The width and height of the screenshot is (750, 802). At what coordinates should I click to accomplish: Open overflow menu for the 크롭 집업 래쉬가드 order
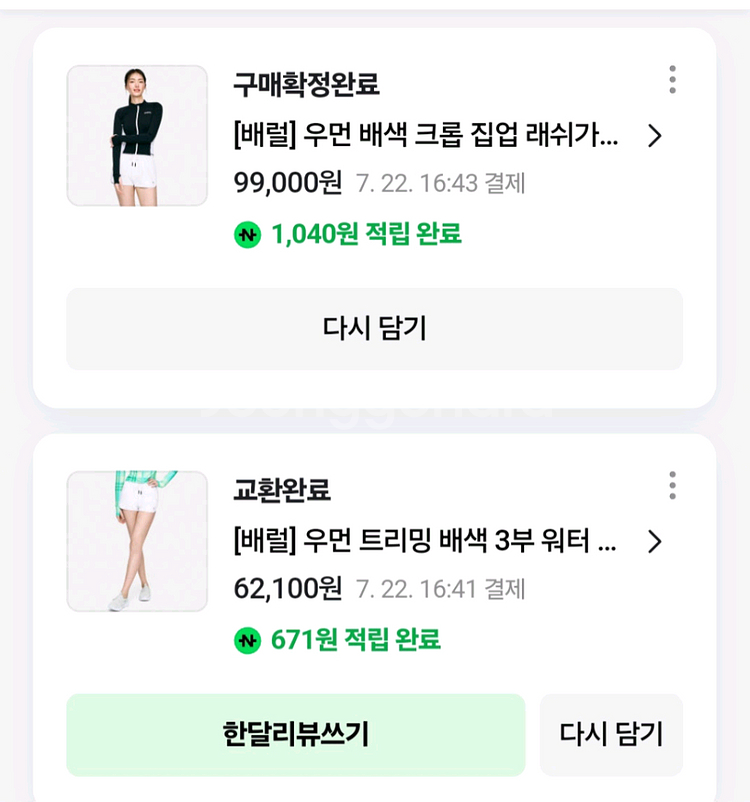(x=672, y=80)
